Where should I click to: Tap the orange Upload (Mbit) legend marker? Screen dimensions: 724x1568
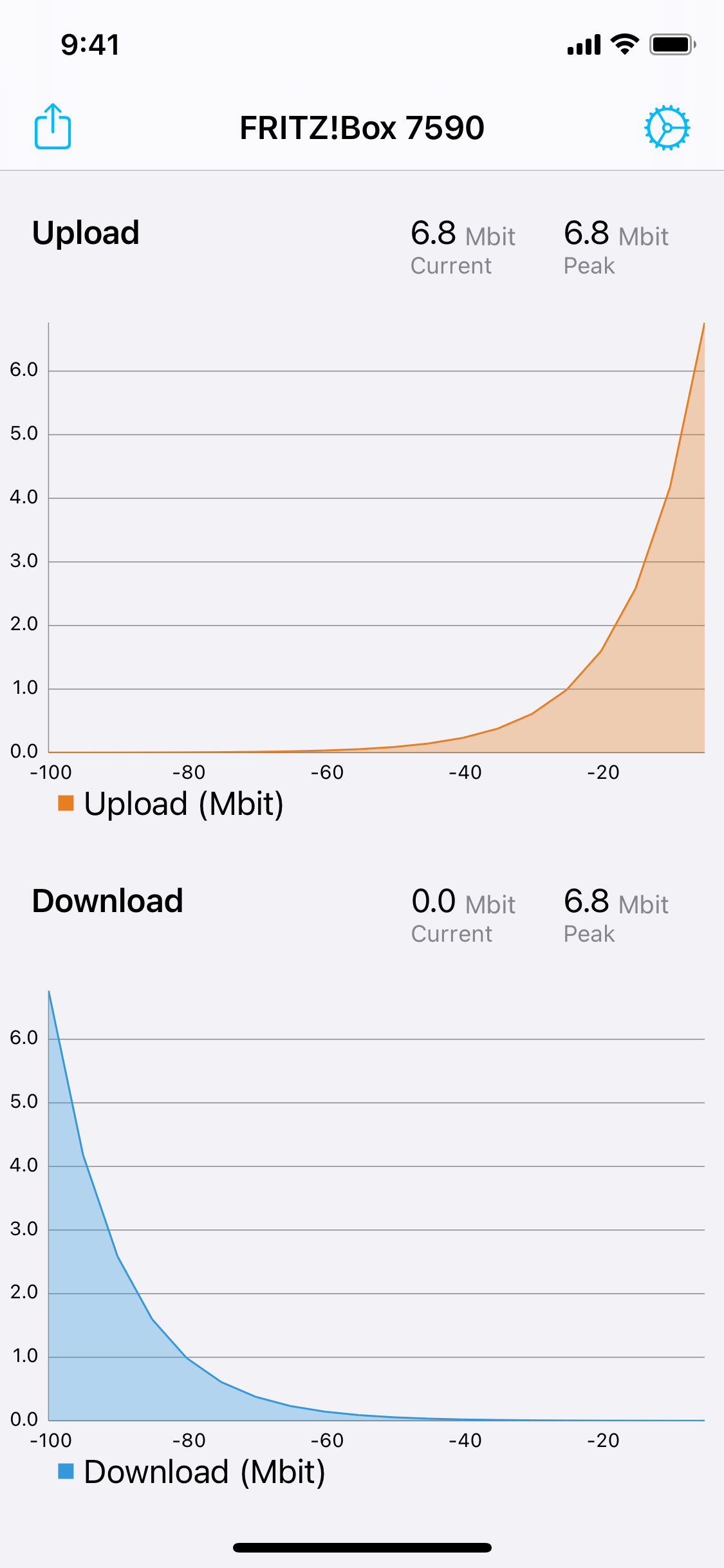[67, 803]
